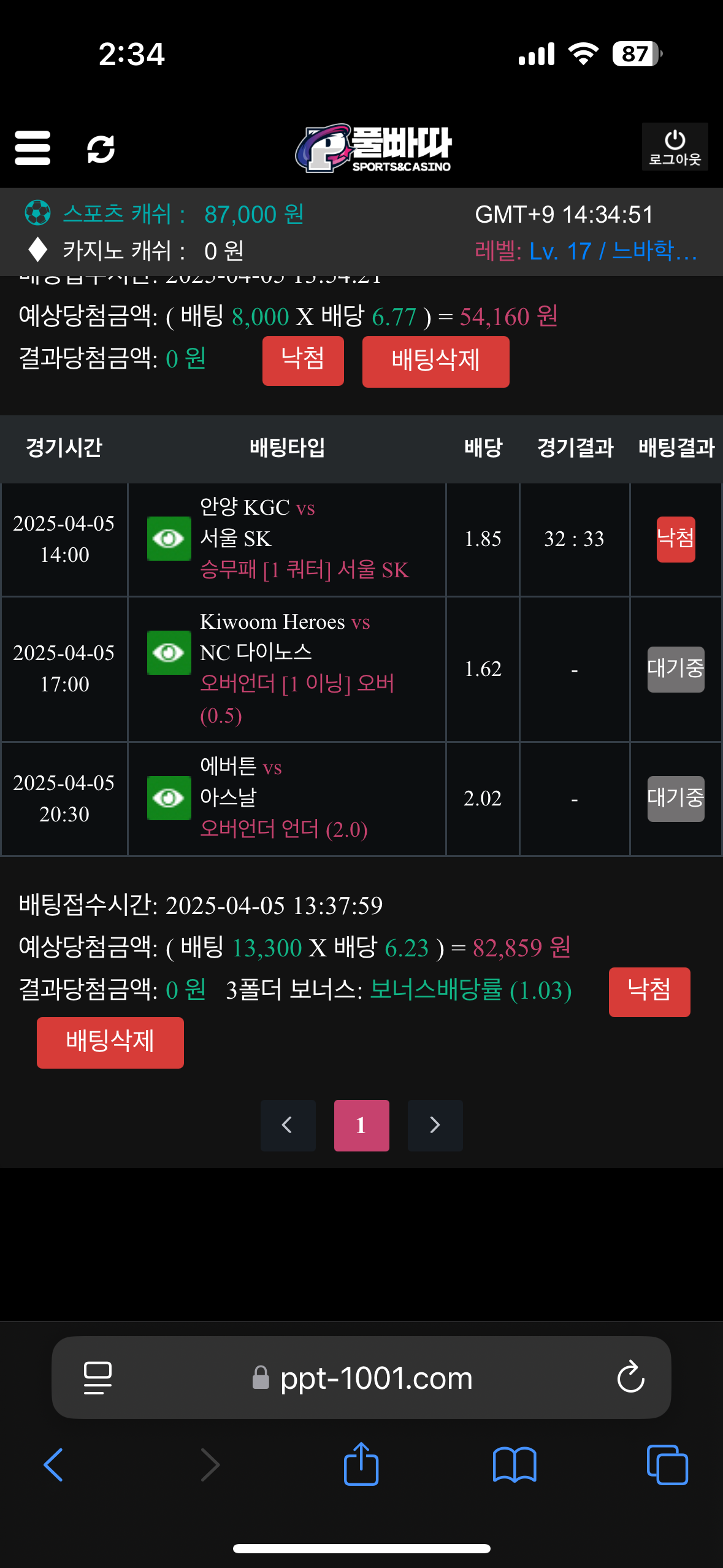Delete the 13,300 won bet with 배팅삭제
723x1568 pixels.
pyautogui.click(x=110, y=1042)
